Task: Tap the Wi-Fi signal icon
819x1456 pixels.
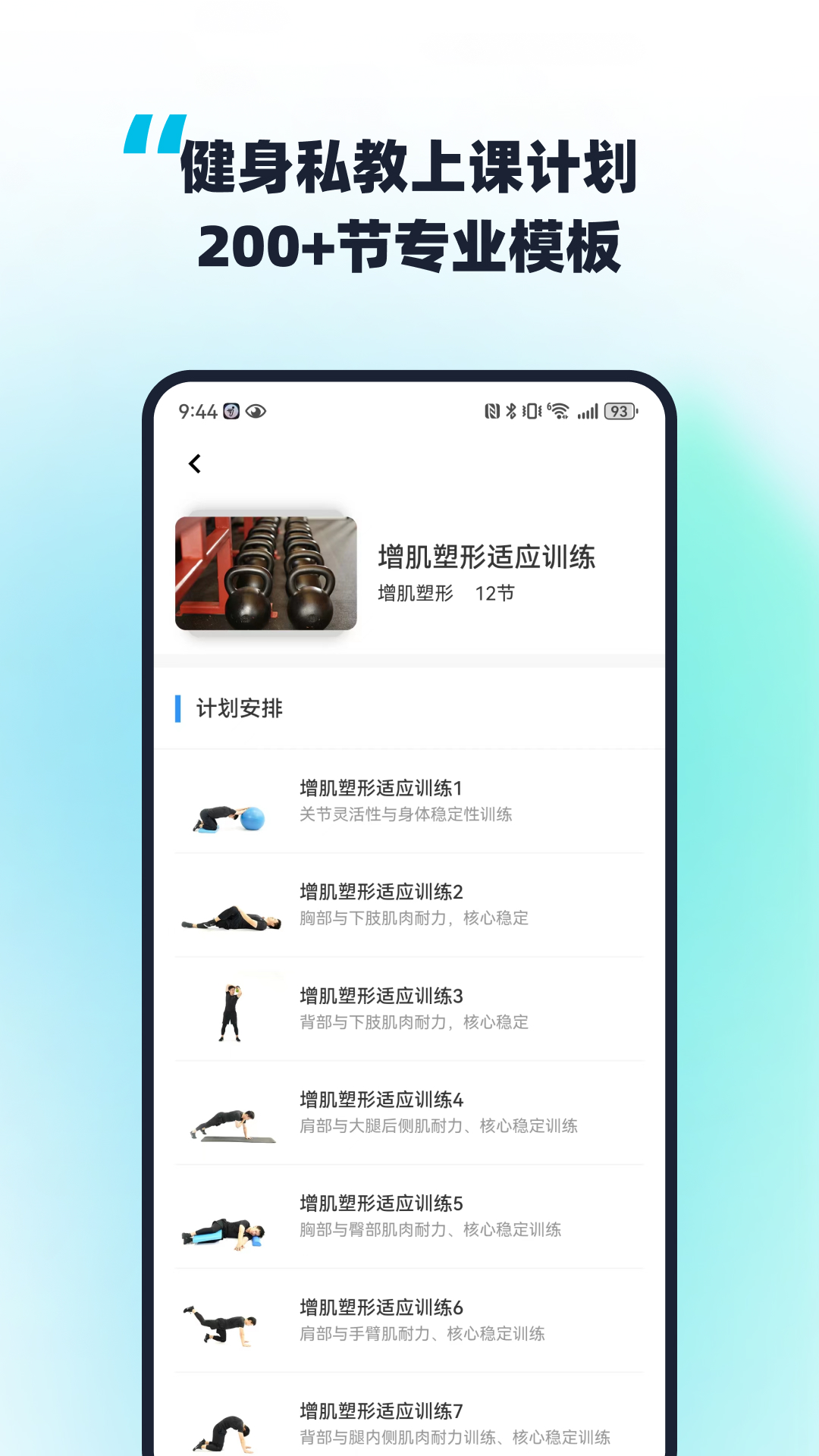Action: tap(559, 413)
